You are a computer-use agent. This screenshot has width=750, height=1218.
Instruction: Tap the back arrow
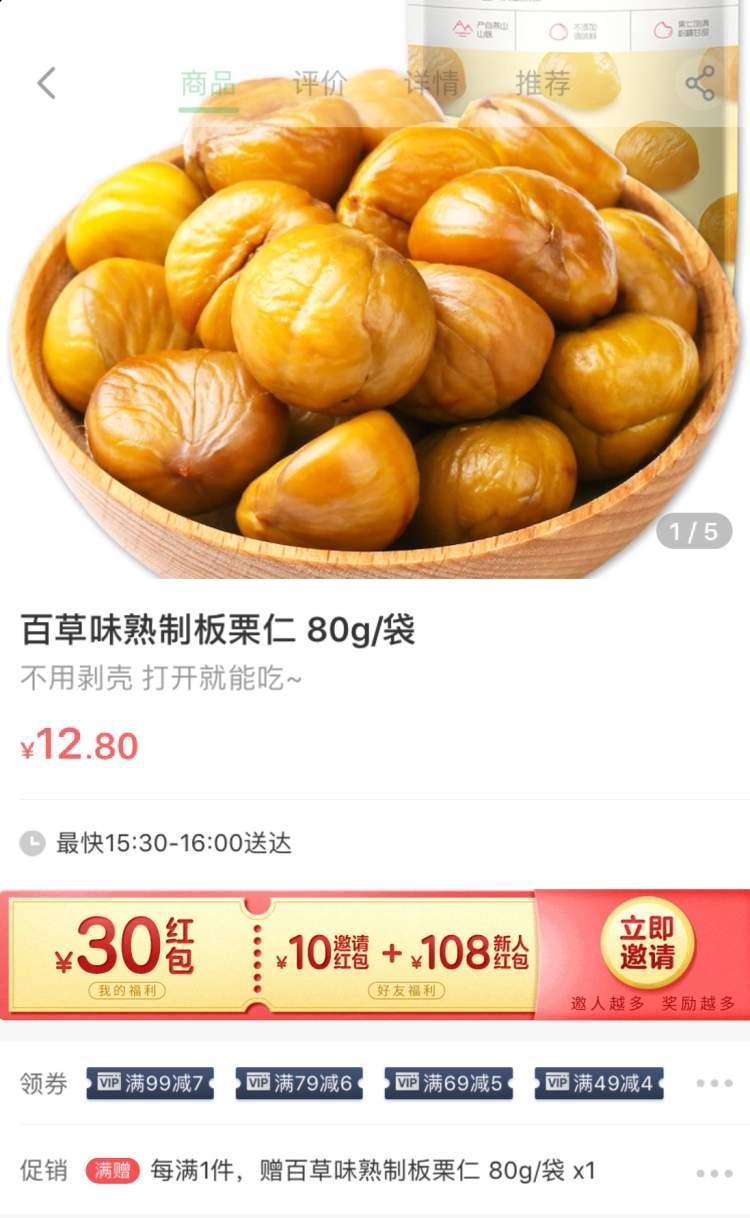click(x=46, y=83)
